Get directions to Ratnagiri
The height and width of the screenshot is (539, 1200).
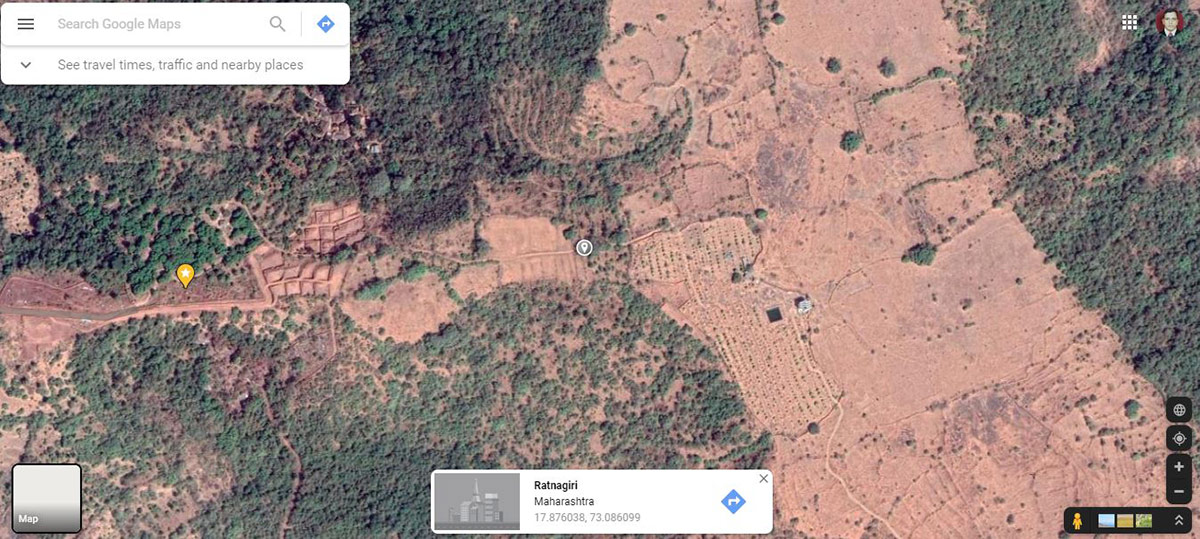point(733,501)
